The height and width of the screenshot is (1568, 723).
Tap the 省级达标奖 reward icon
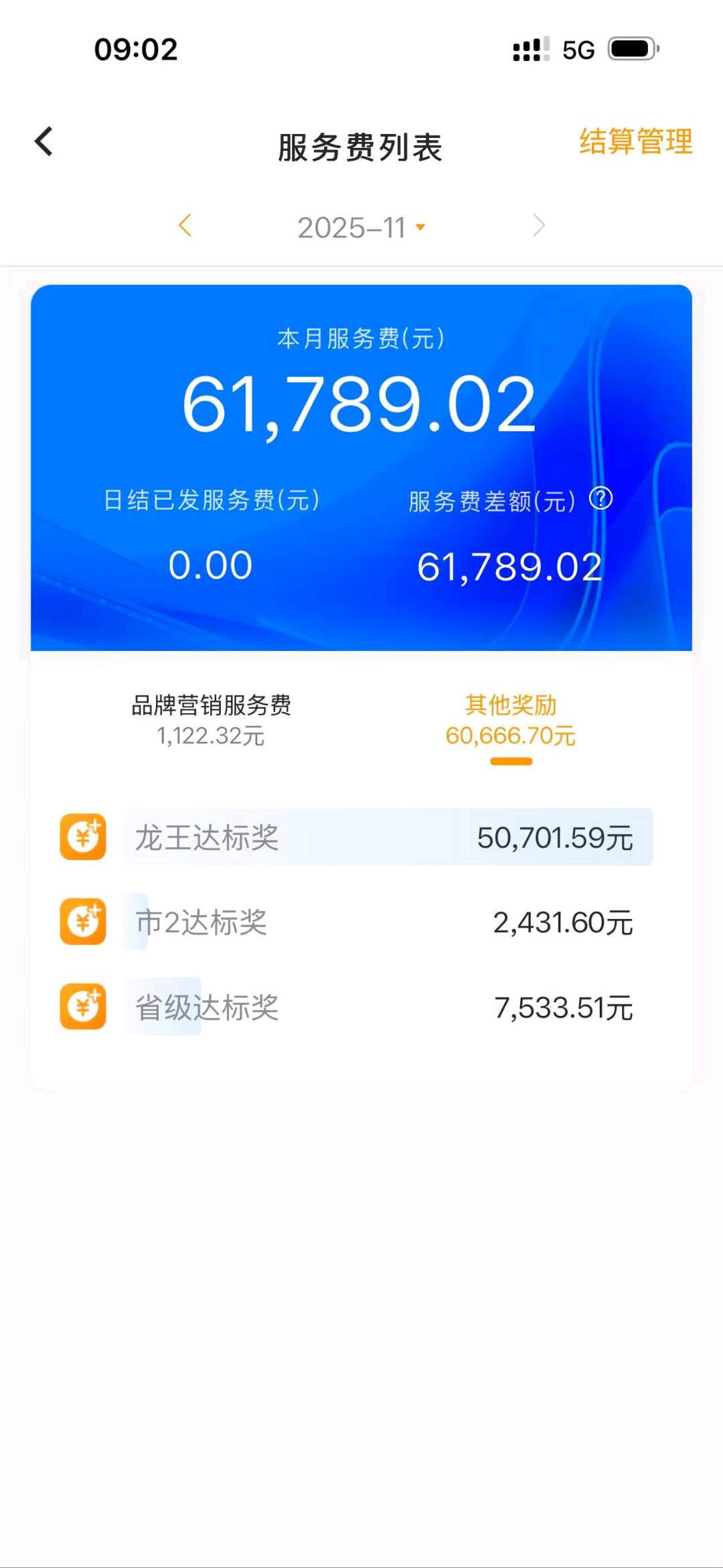pyautogui.click(x=82, y=1007)
